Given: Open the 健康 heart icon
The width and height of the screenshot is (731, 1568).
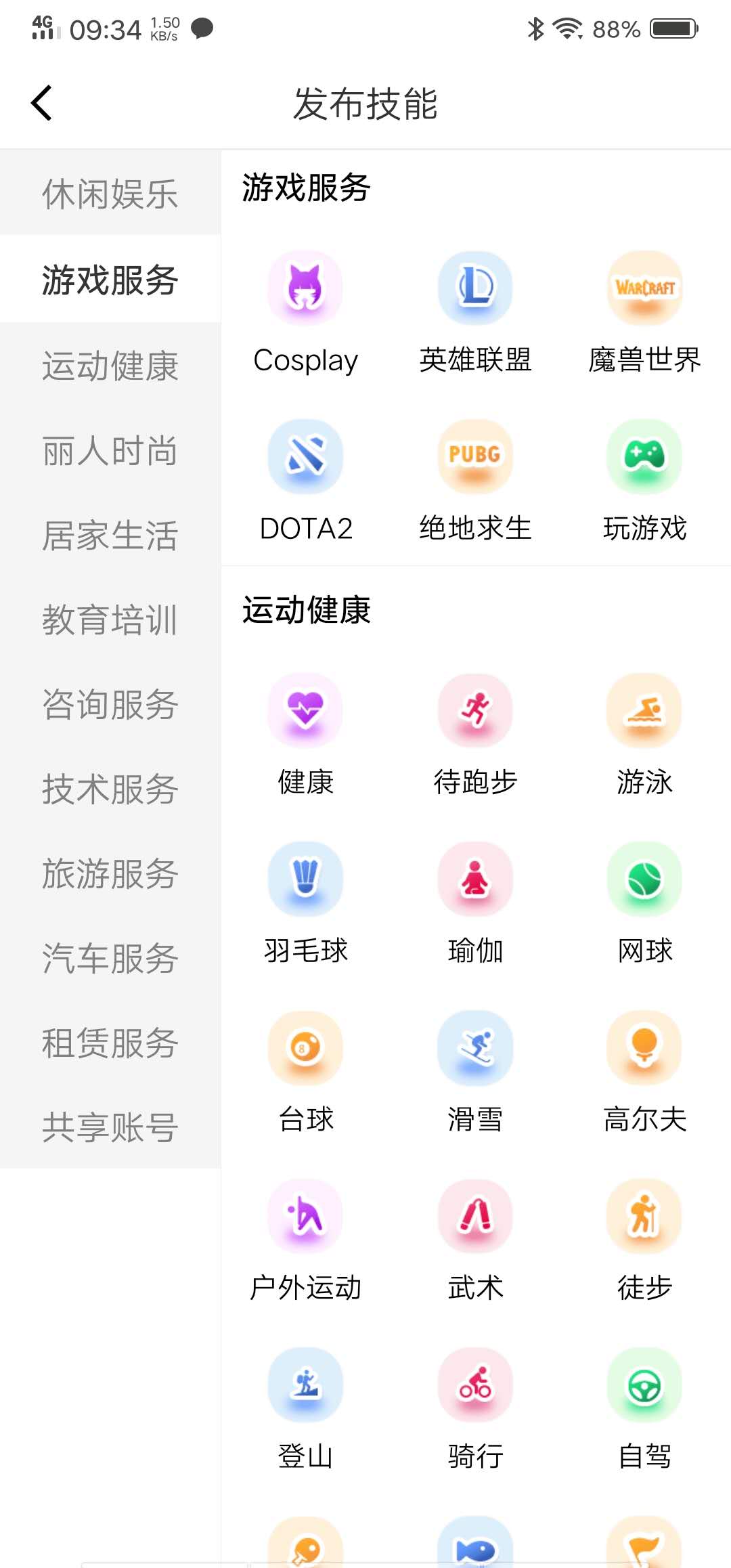Looking at the screenshot, I should tap(305, 710).
